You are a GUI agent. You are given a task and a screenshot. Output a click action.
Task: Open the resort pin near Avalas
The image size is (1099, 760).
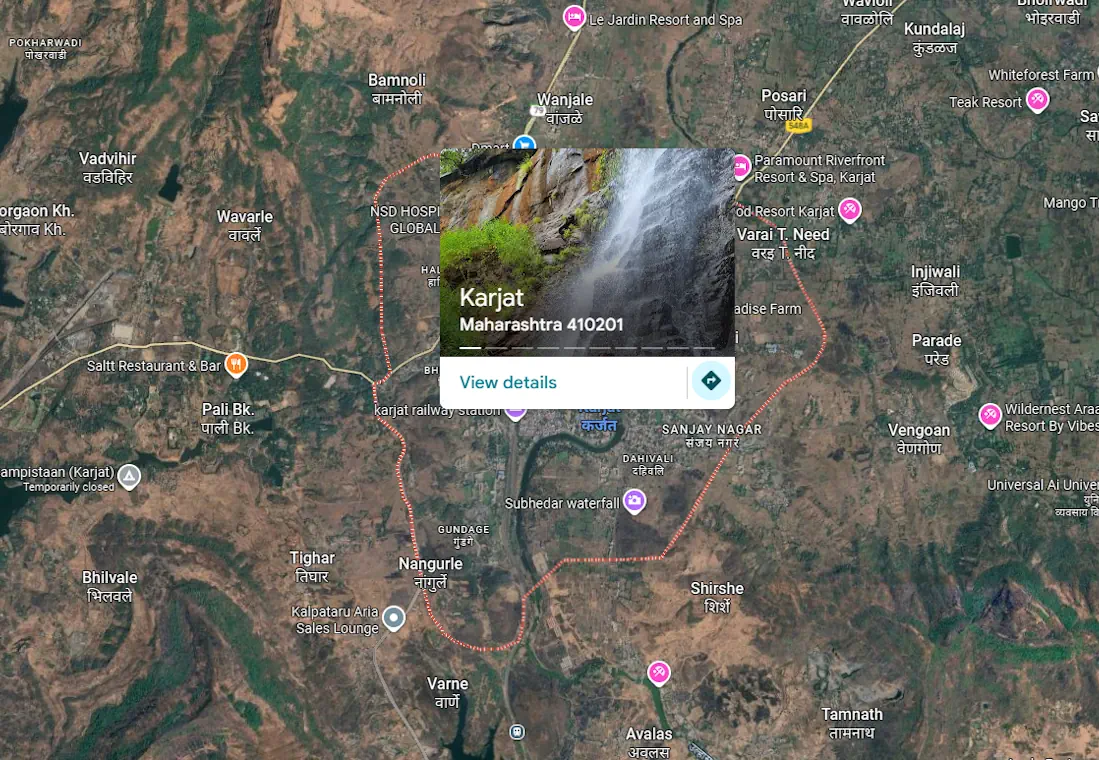coord(658,671)
